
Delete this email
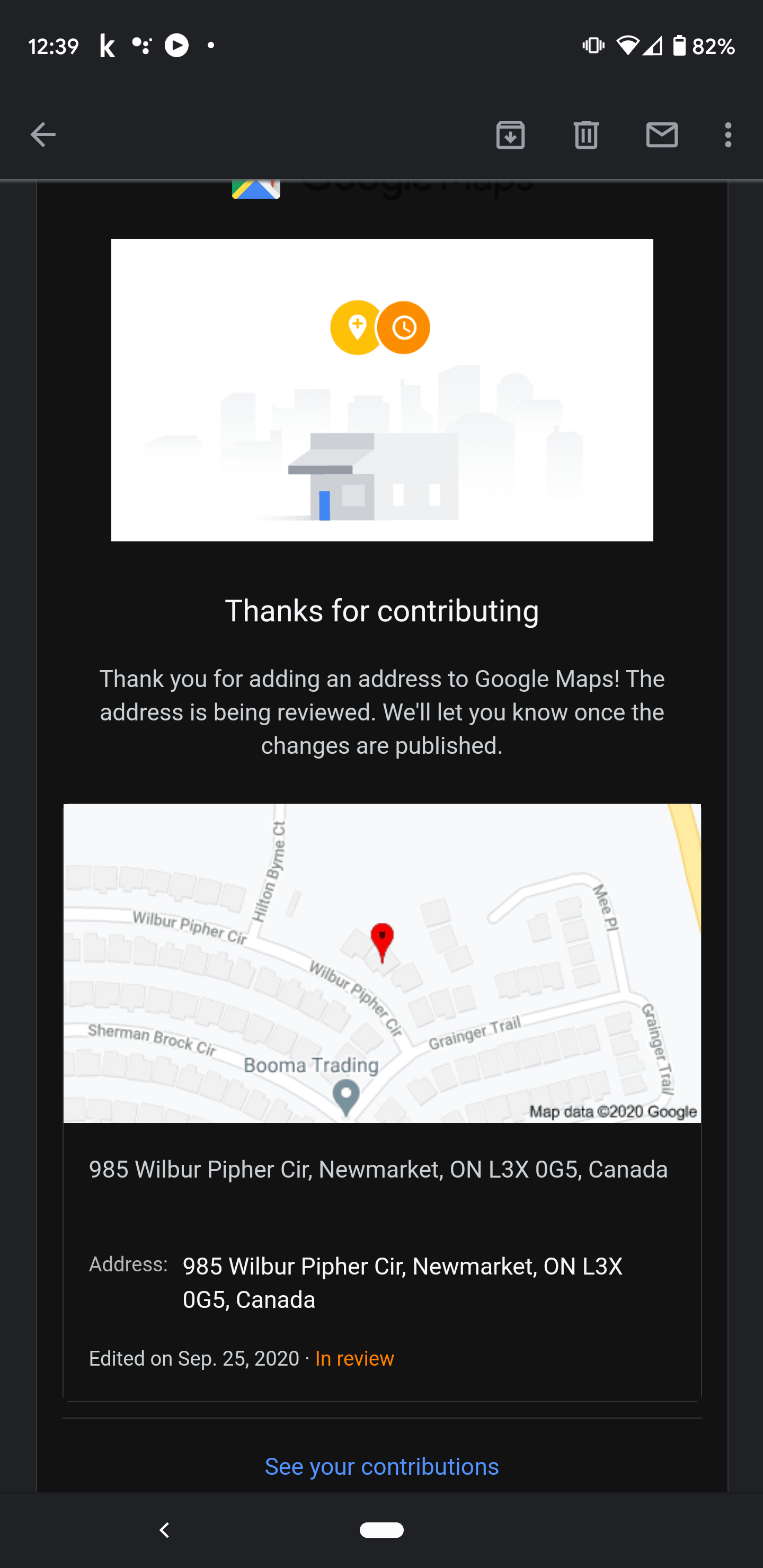click(586, 135)
